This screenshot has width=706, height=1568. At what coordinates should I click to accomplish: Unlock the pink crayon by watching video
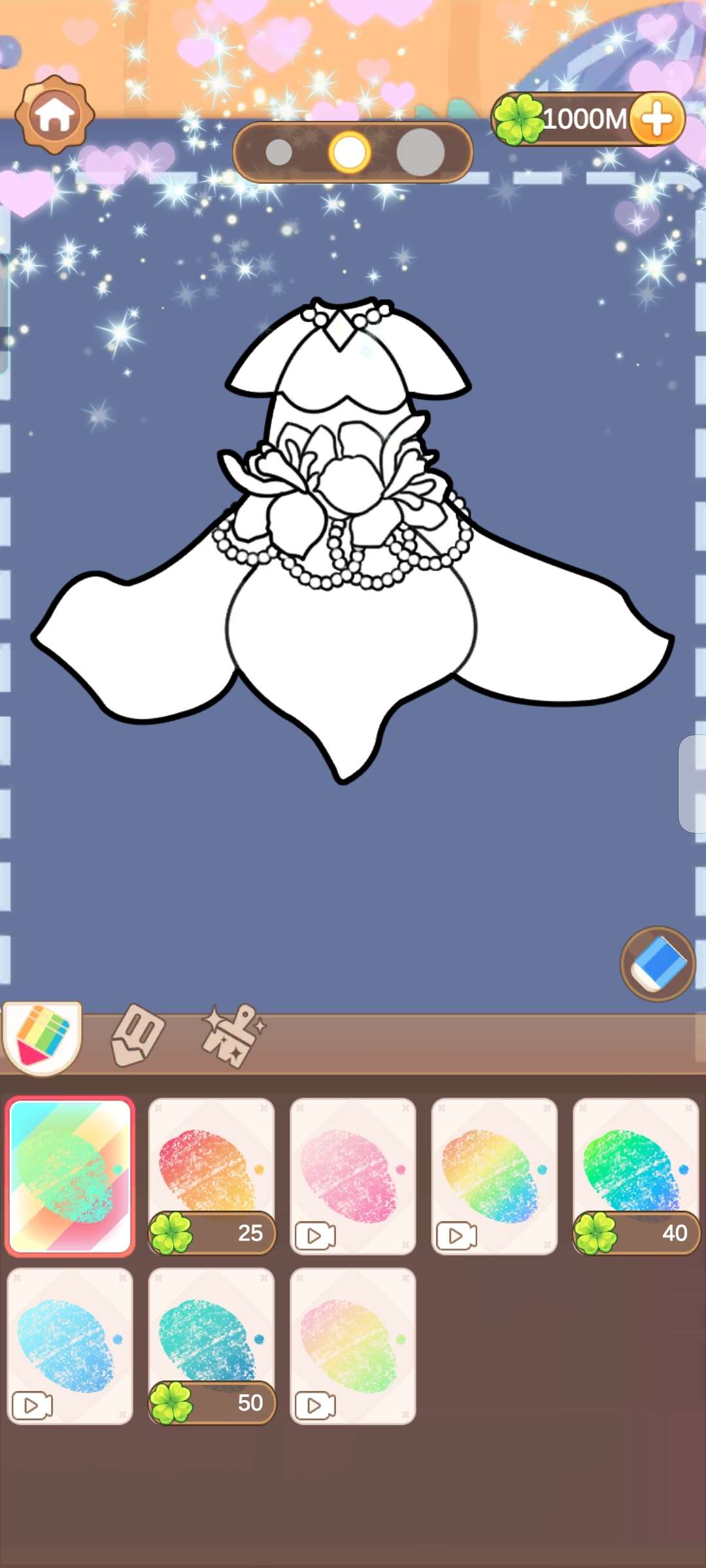coord(352,1176)
